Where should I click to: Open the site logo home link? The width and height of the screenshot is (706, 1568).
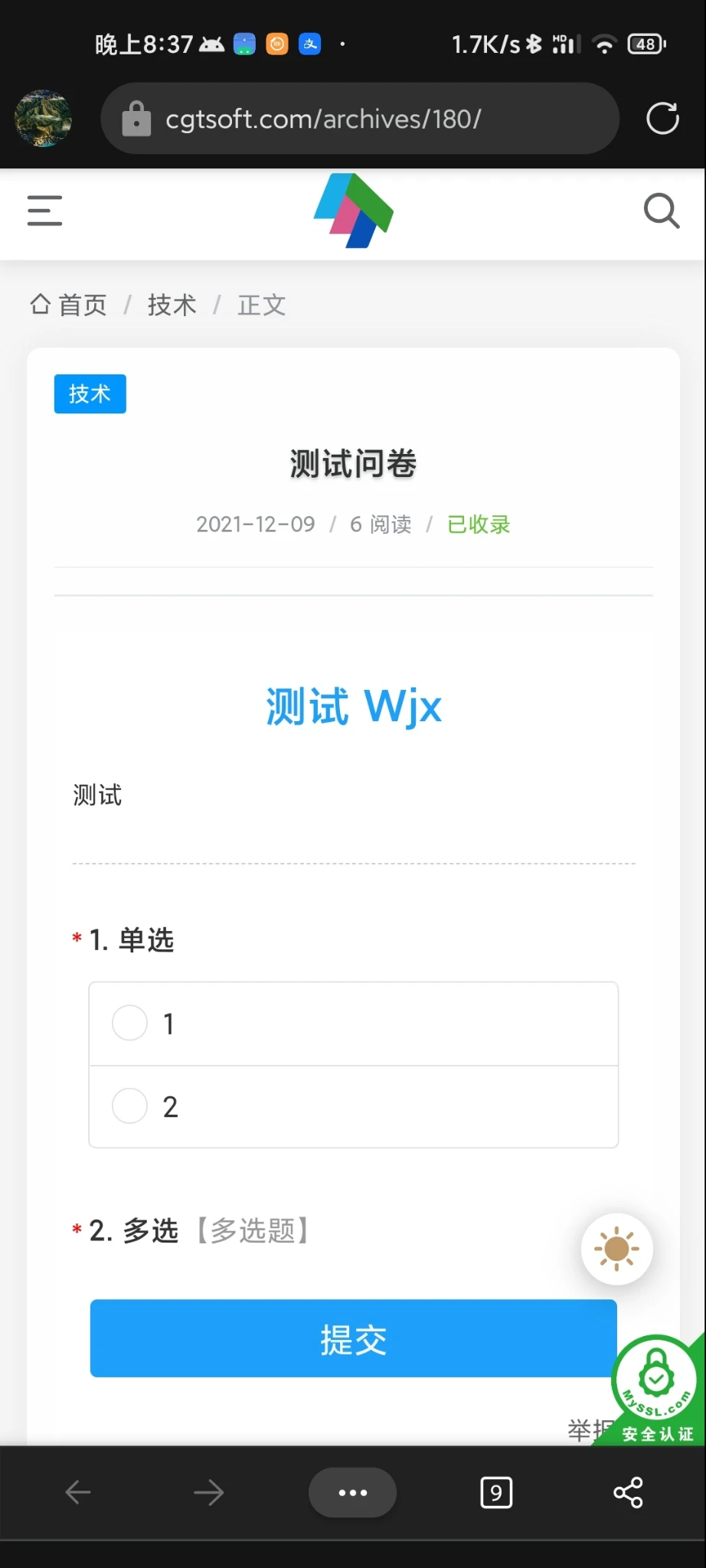coord(353,211)
